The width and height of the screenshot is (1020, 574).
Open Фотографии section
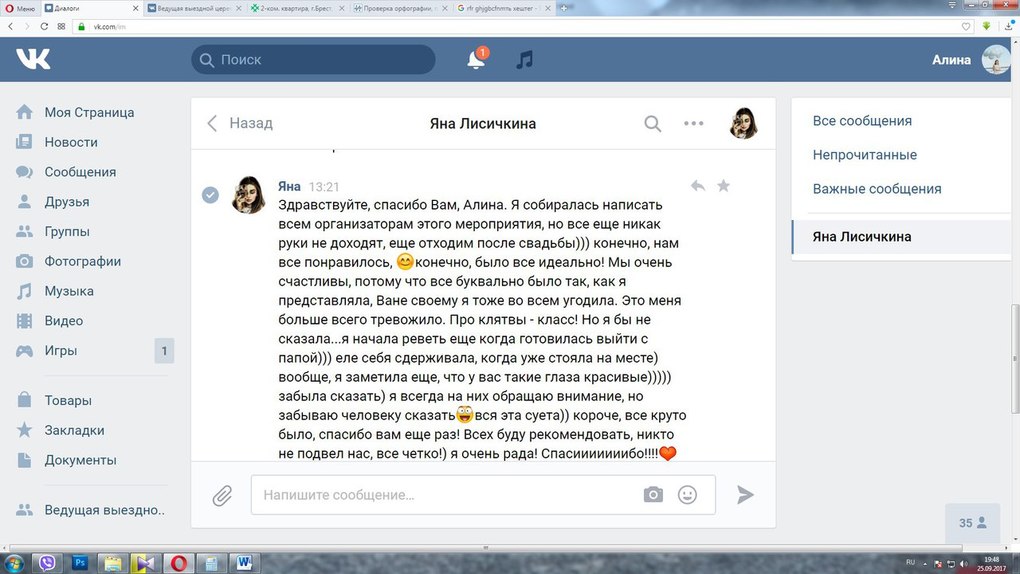pyautogui.click(x=82, y=262)
